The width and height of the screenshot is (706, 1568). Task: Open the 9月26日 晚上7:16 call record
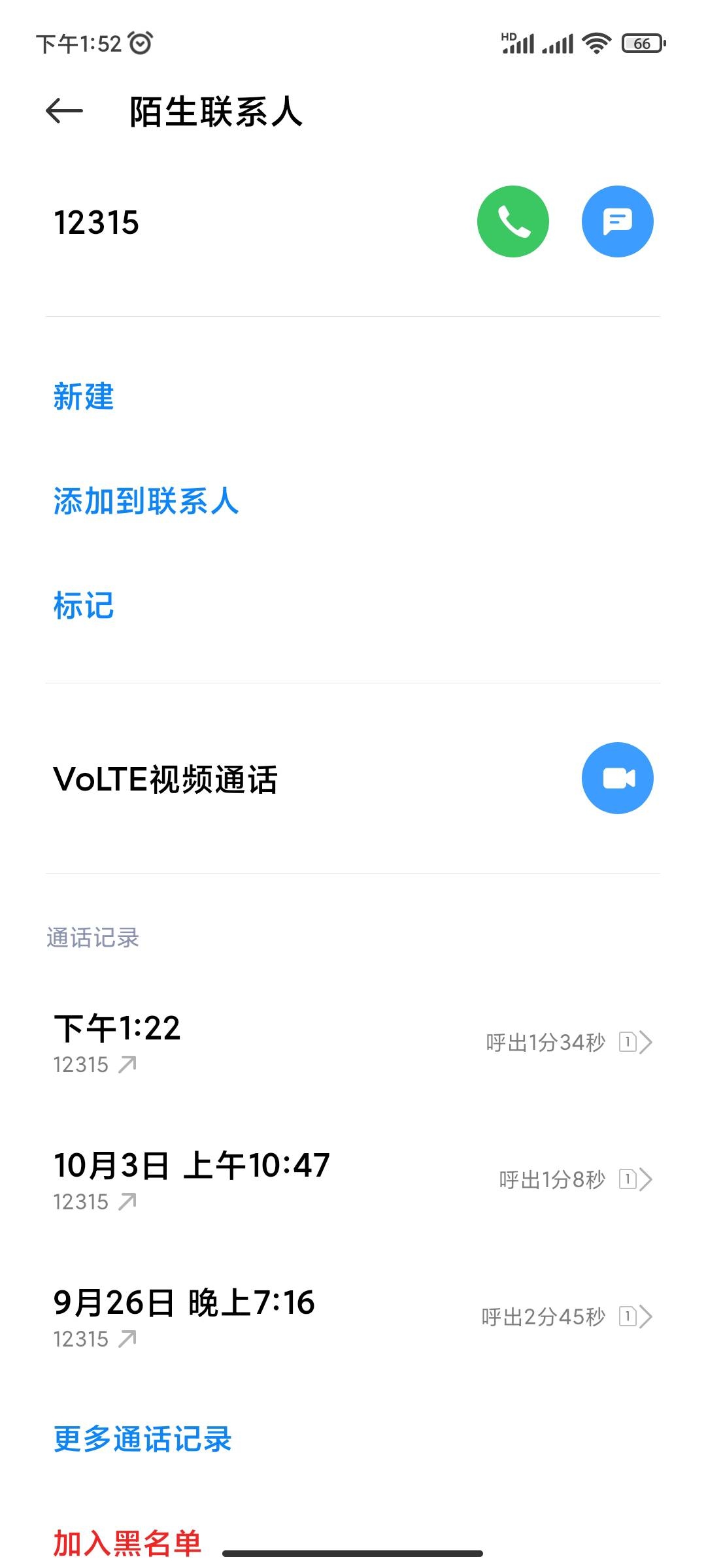point(353,1317)
